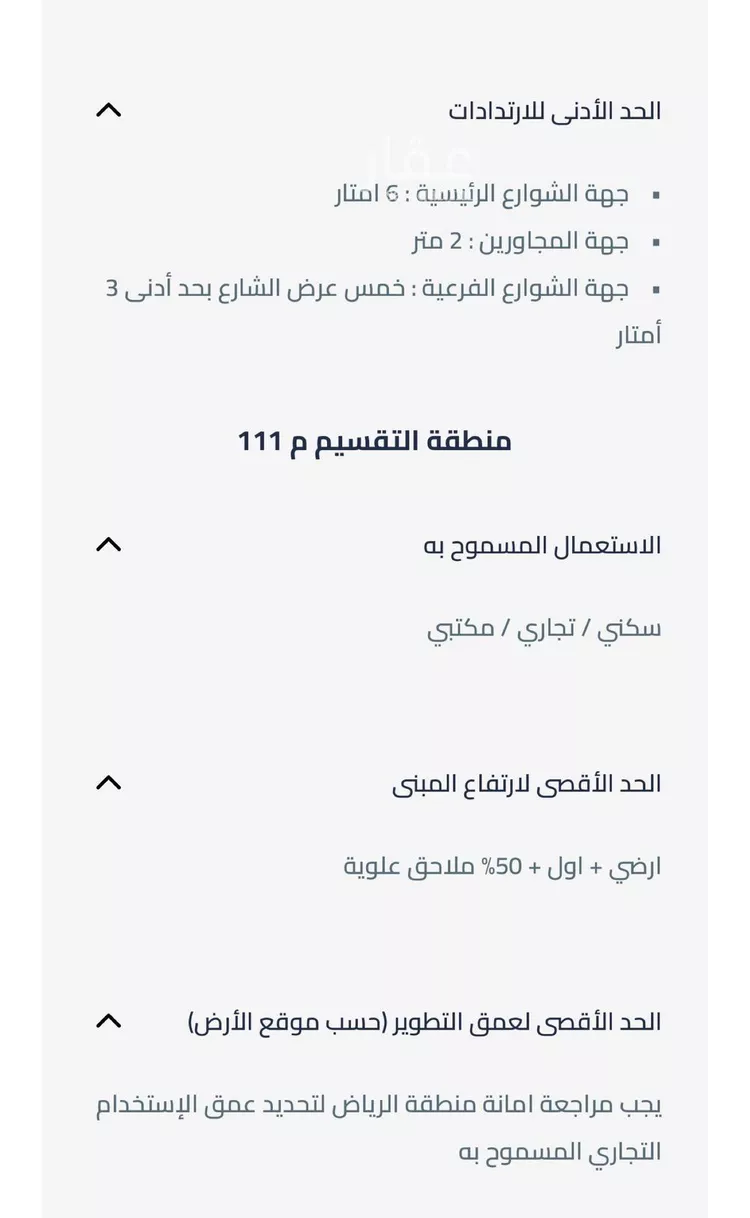Click the chevron beside الارتدادات heading
The height and width of the screenshot is (1218, 750).
pyautogui.click(x=109, y=109)
